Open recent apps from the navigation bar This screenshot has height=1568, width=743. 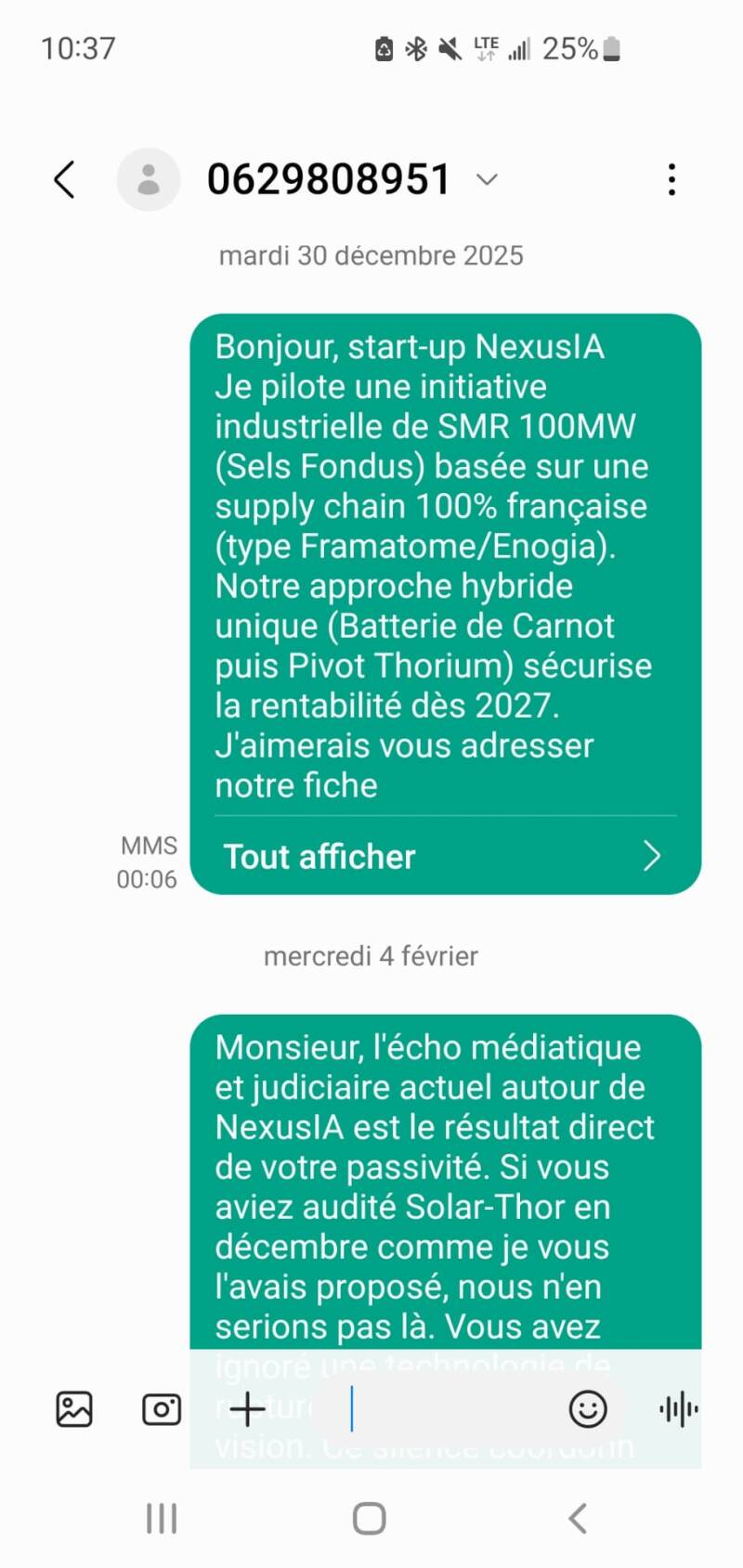tap(162, 1519)
